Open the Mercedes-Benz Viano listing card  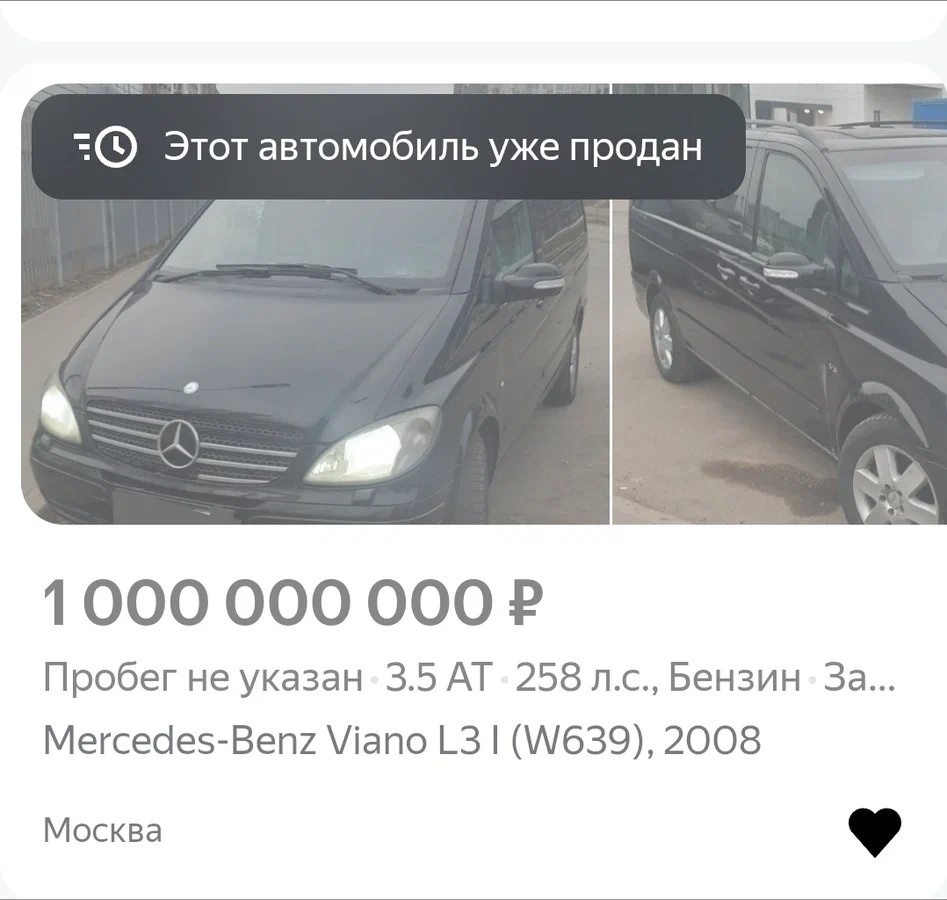(400, 740)
